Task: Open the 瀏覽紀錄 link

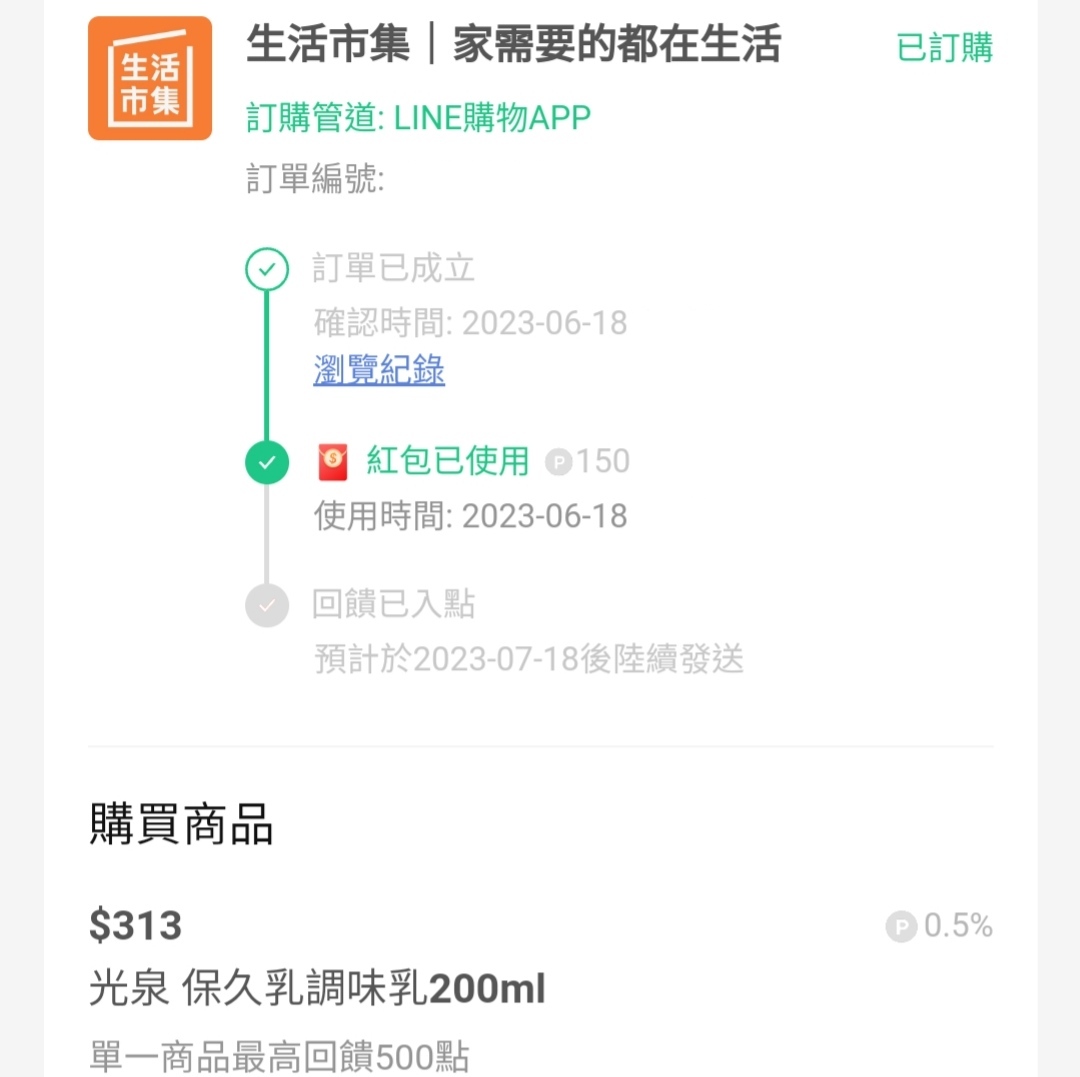Action: pos(379,370)
